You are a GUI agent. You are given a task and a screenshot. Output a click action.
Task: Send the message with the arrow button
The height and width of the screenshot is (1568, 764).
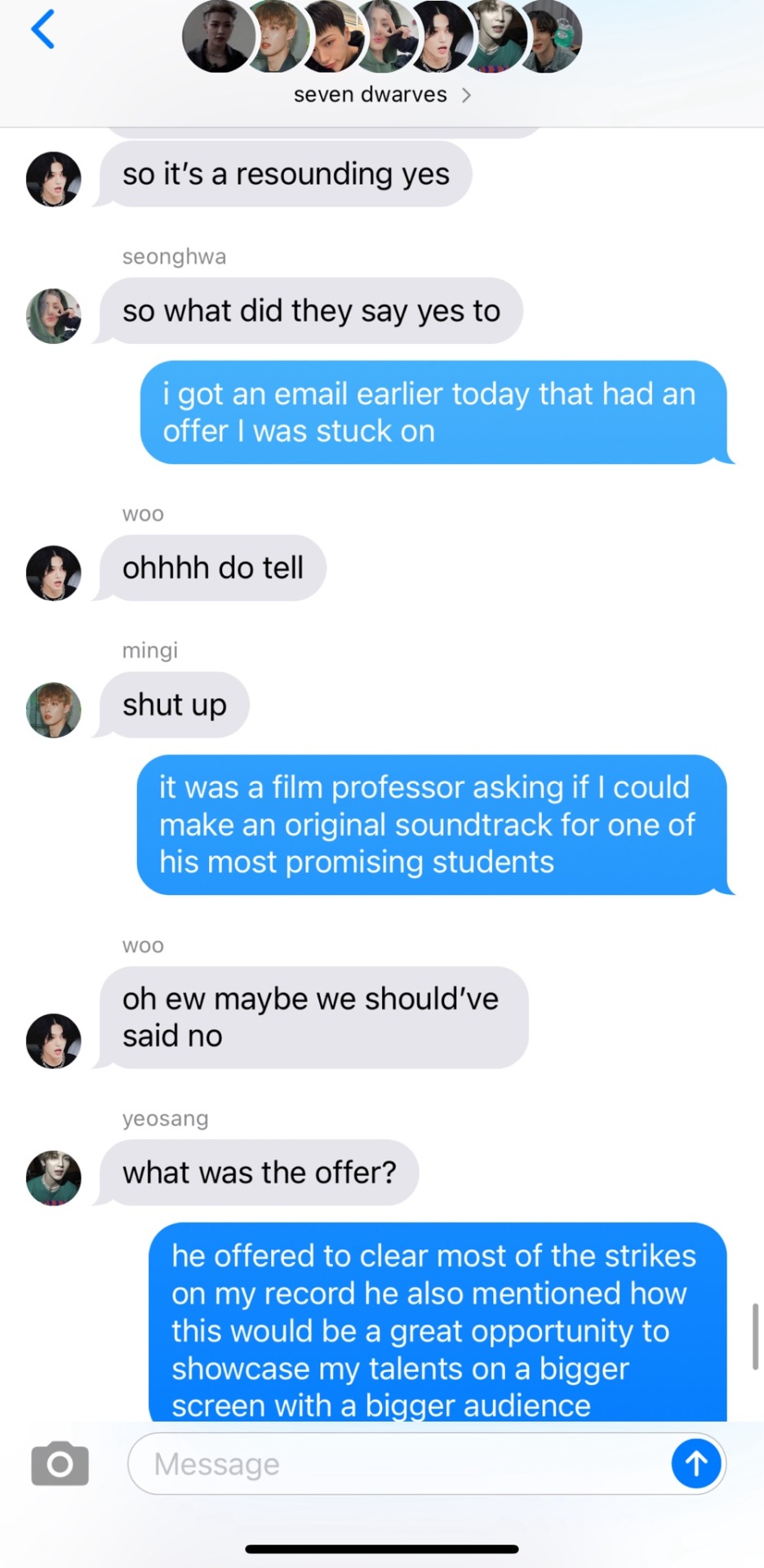[x=695, y=1463]
